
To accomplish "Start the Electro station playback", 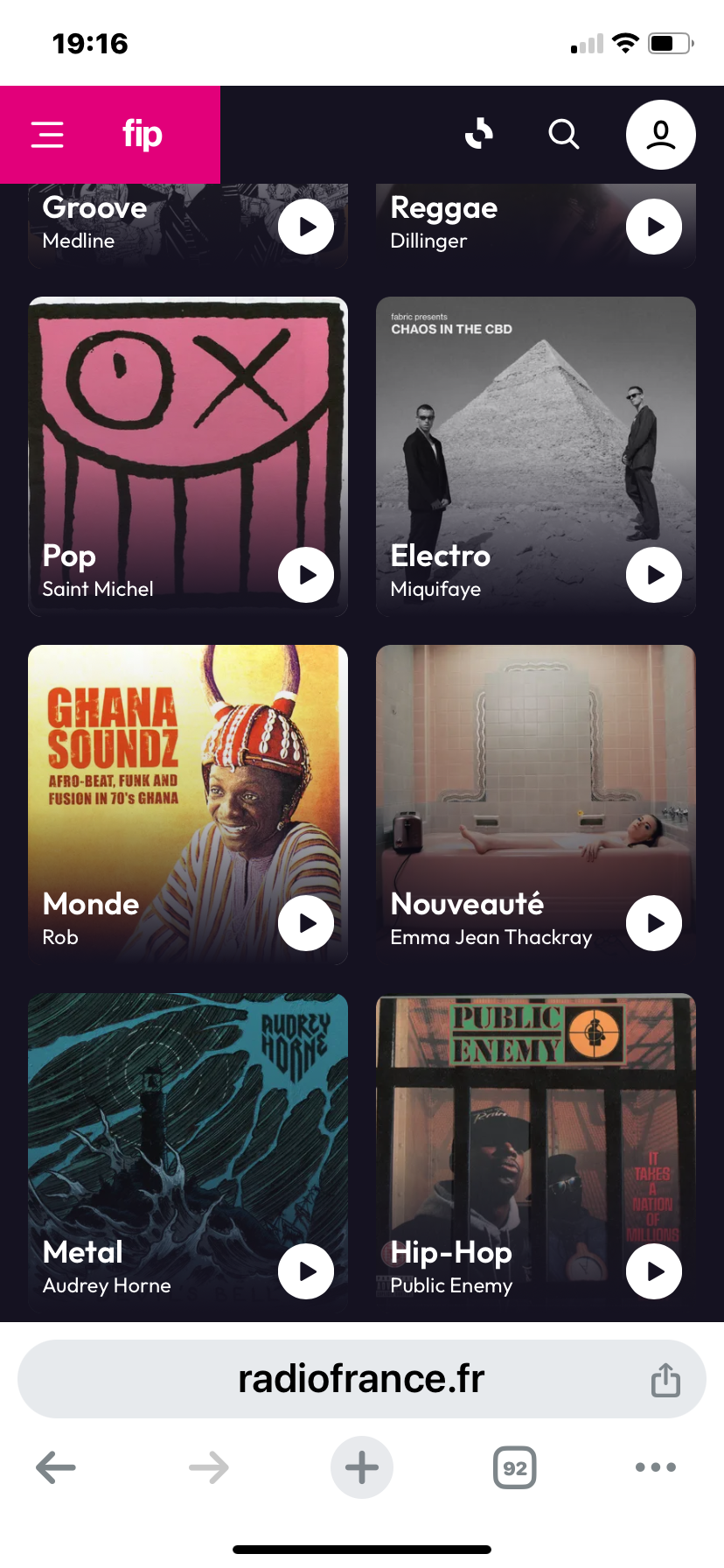I will pos(654,575).
